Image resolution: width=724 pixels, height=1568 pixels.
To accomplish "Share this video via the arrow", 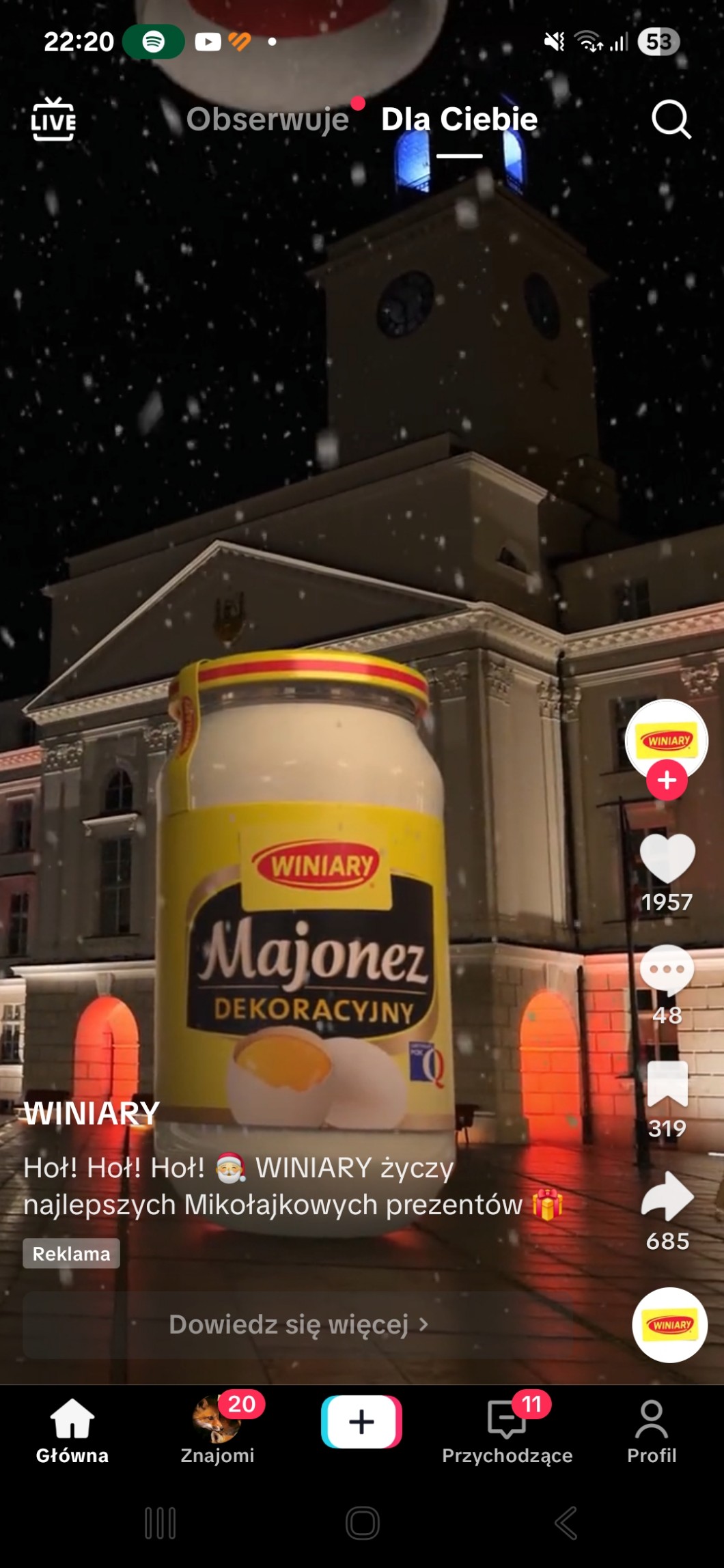I will click(x=667, y=1196).
